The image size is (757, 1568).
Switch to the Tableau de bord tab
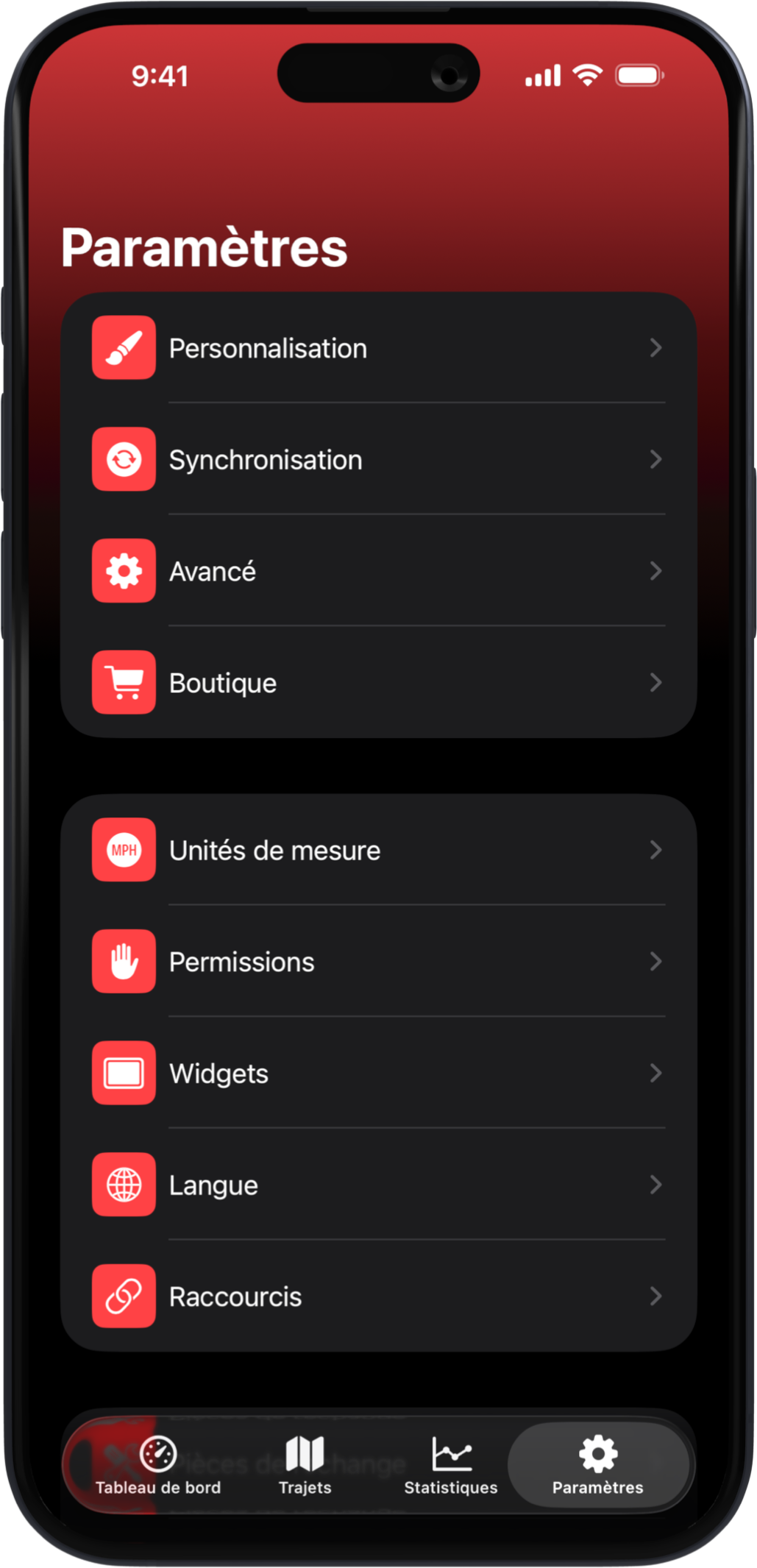click(158, 1465)
